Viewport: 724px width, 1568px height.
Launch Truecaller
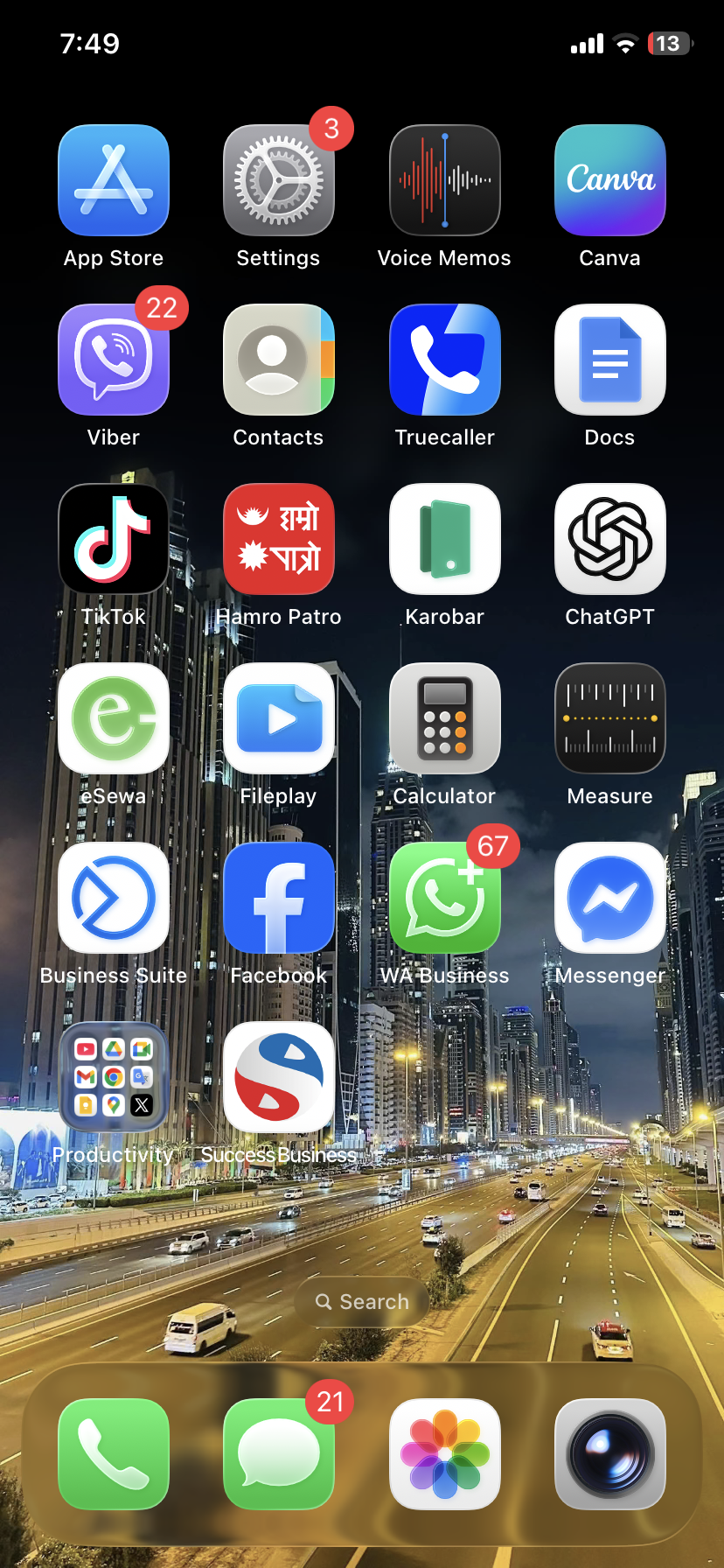click(x=444, y=360)
